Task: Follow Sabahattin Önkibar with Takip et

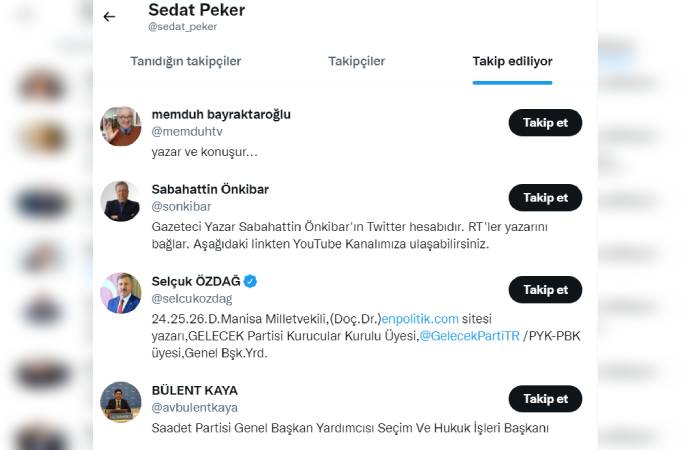Action: tap(545, 197)
